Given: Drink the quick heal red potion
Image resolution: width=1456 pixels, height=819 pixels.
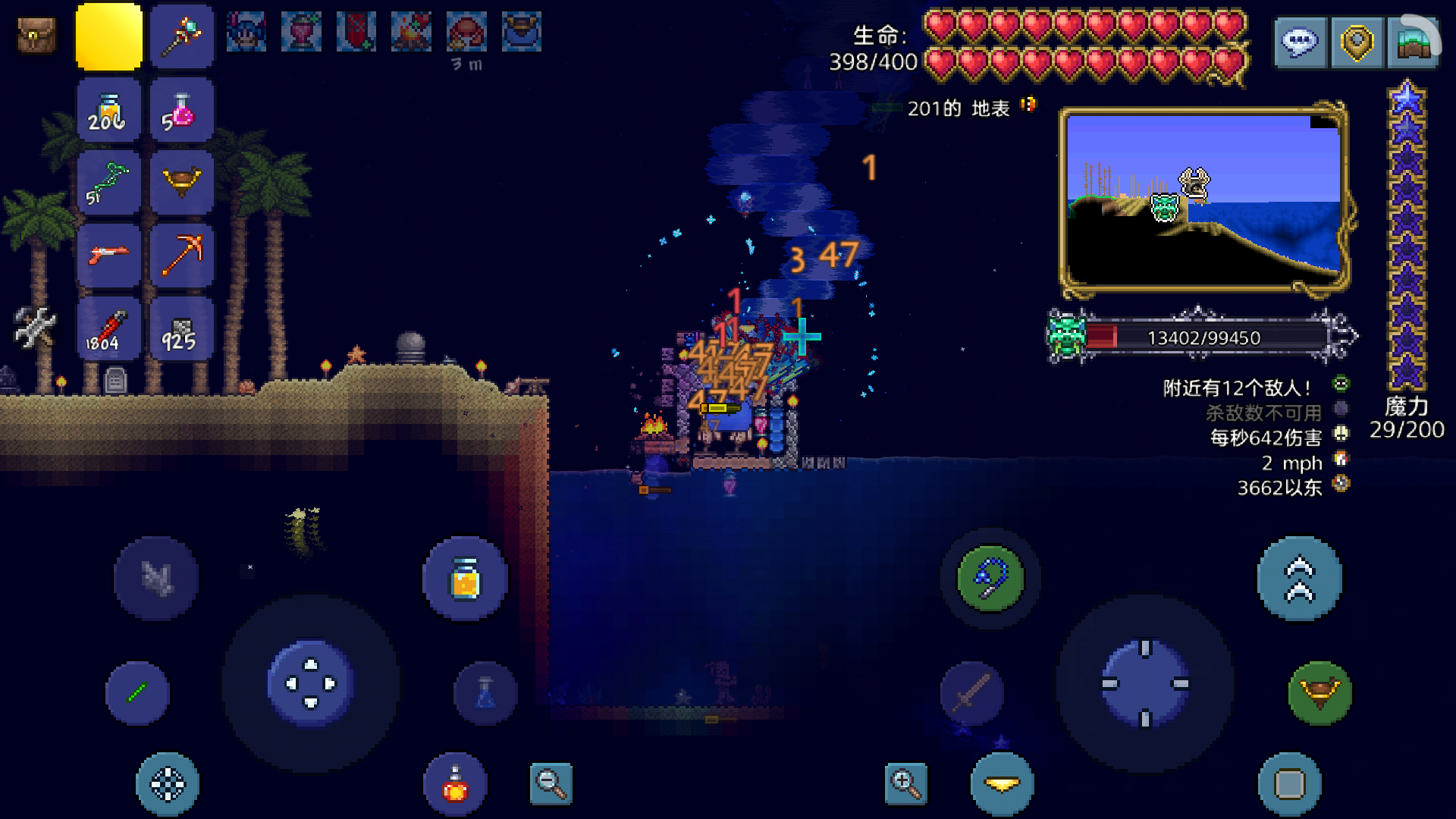Looking at the screenshot, I should 455,785.
